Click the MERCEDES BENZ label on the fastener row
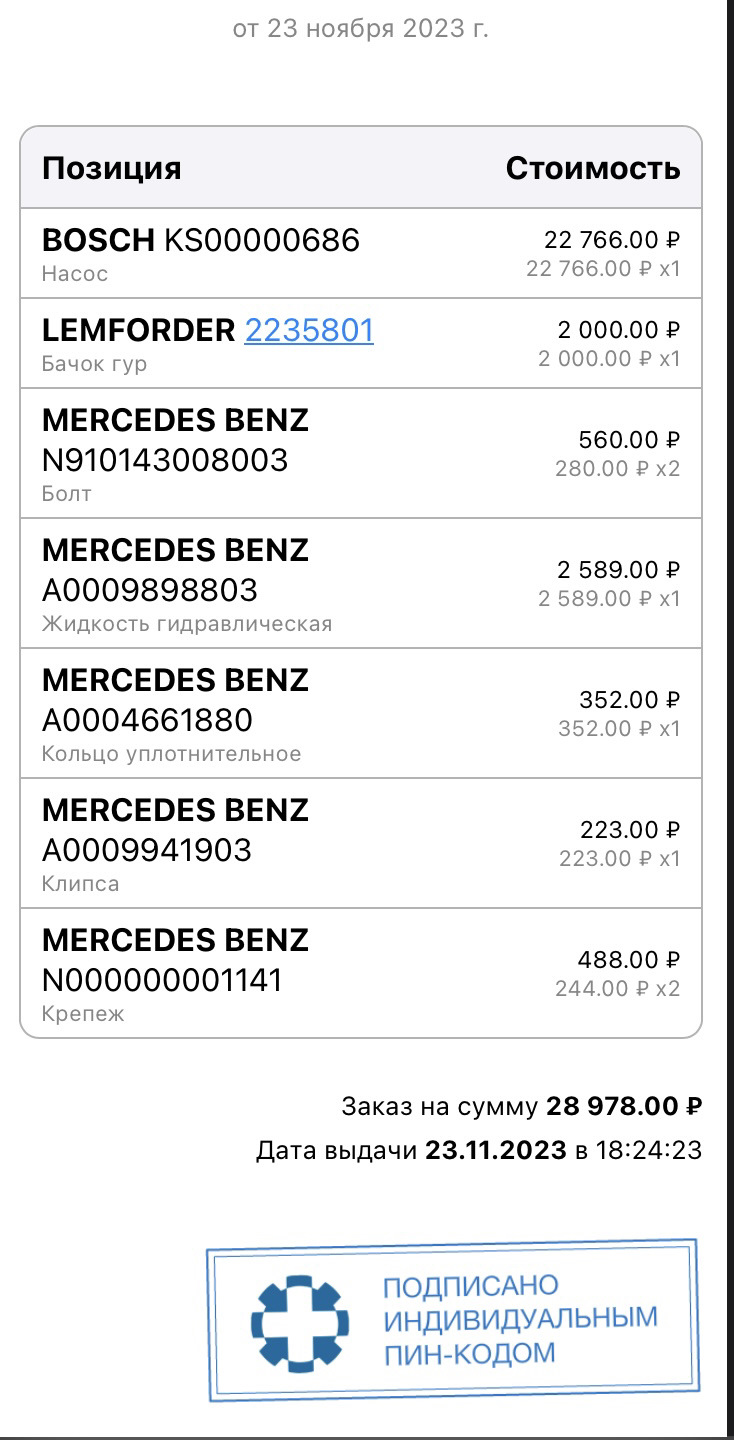Image resolution: width=734 pixels, height=1440 pixels. [174, 940]
